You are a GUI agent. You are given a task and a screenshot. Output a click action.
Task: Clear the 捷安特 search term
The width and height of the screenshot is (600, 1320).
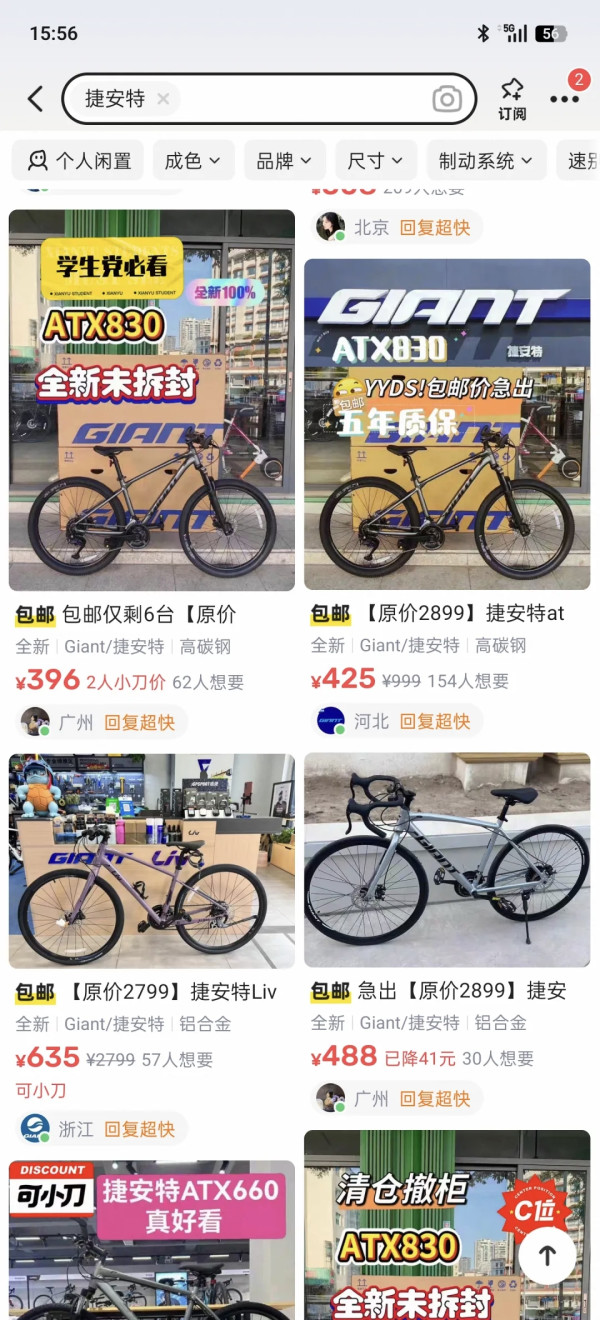tap(163, 98)
